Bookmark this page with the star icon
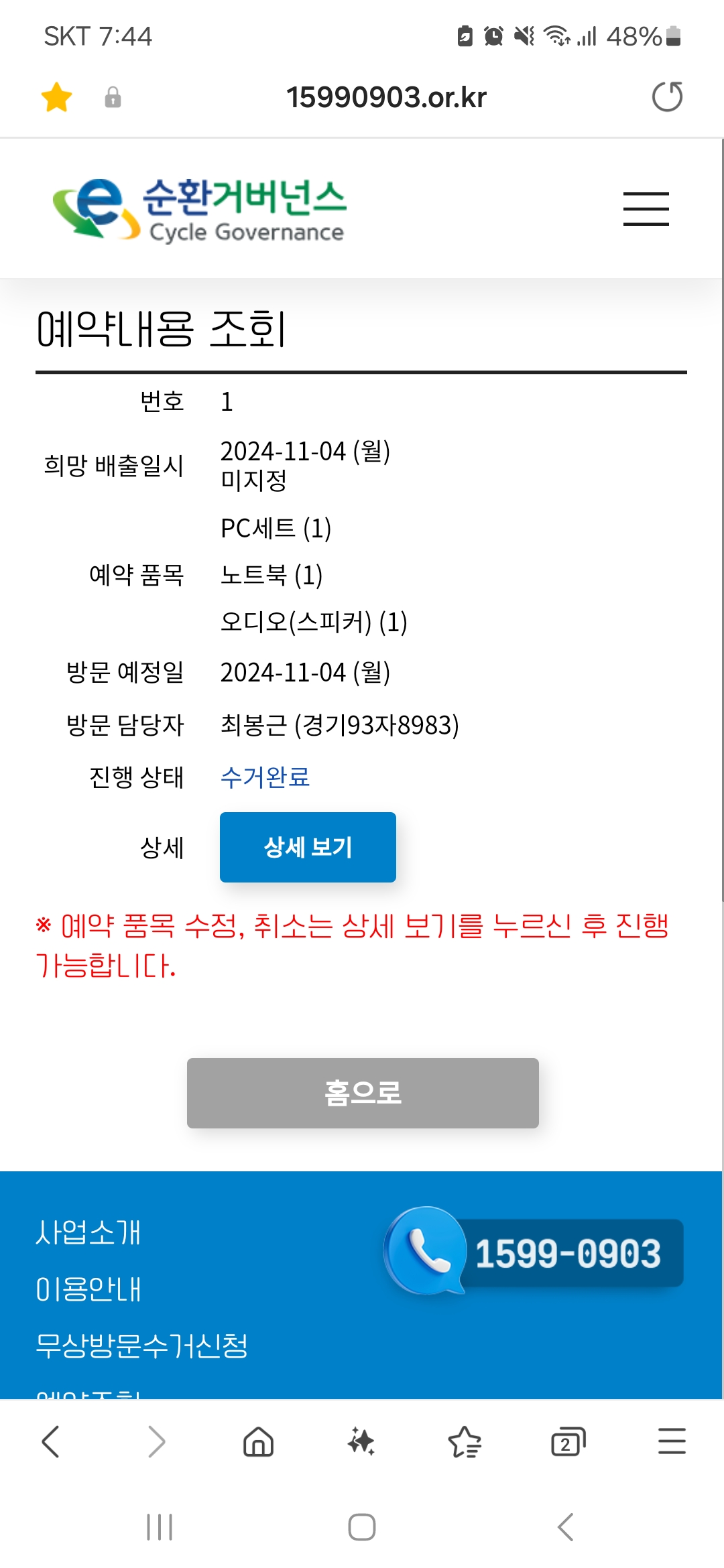This screenshot has width=724, height=1568. pos(56,97)
